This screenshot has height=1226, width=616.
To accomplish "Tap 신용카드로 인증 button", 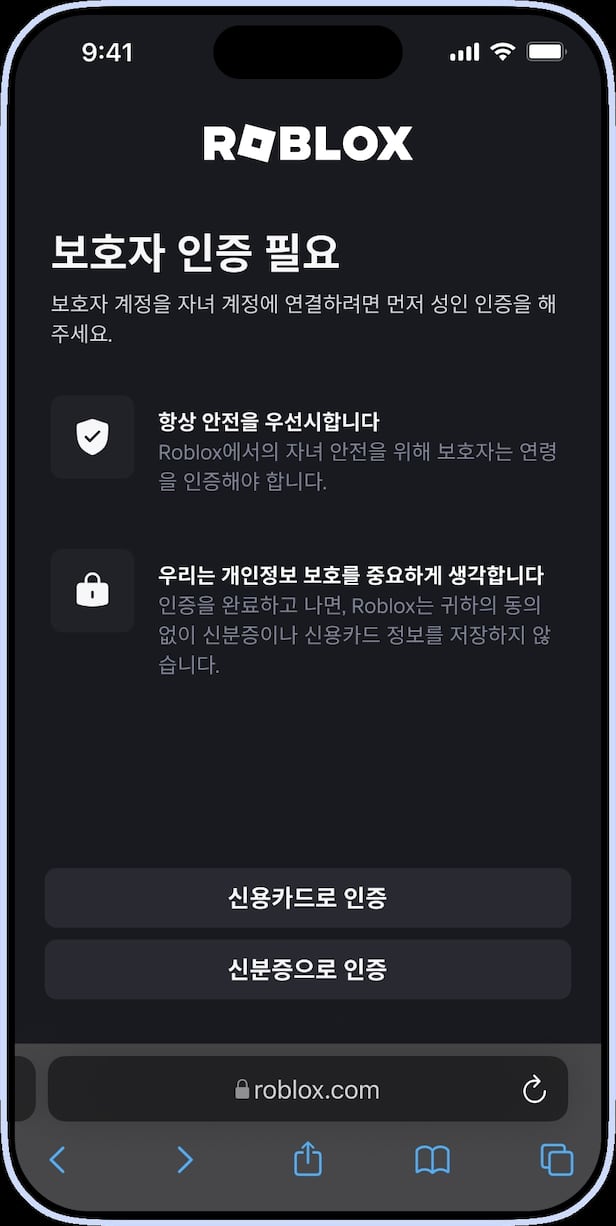I will 307,898.
